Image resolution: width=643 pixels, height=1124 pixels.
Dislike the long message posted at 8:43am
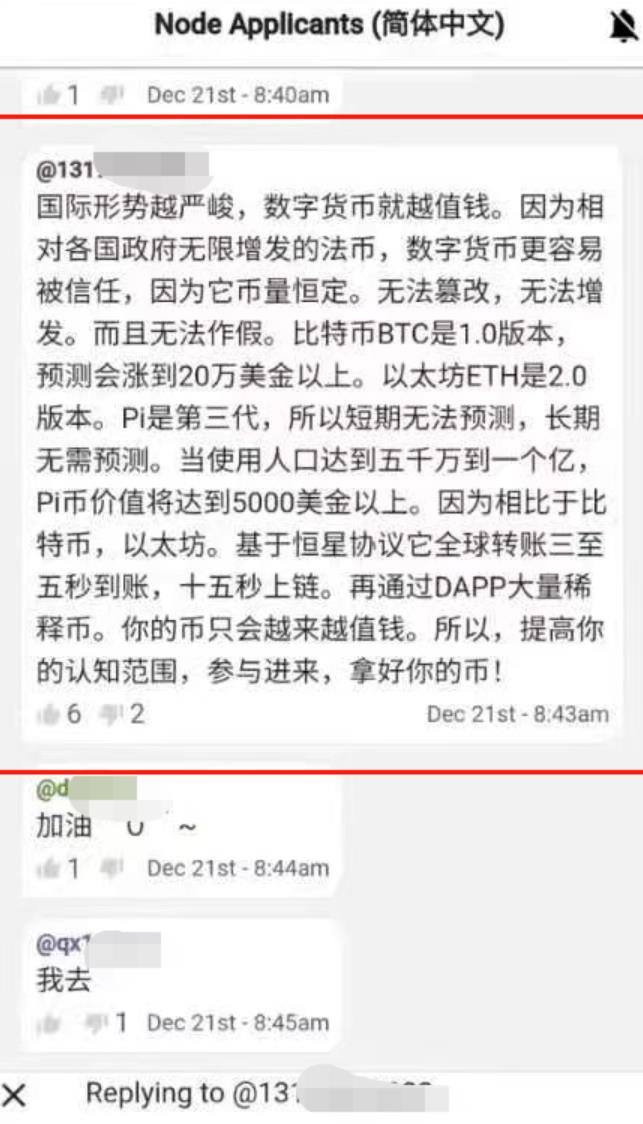(x=111, y=714)
